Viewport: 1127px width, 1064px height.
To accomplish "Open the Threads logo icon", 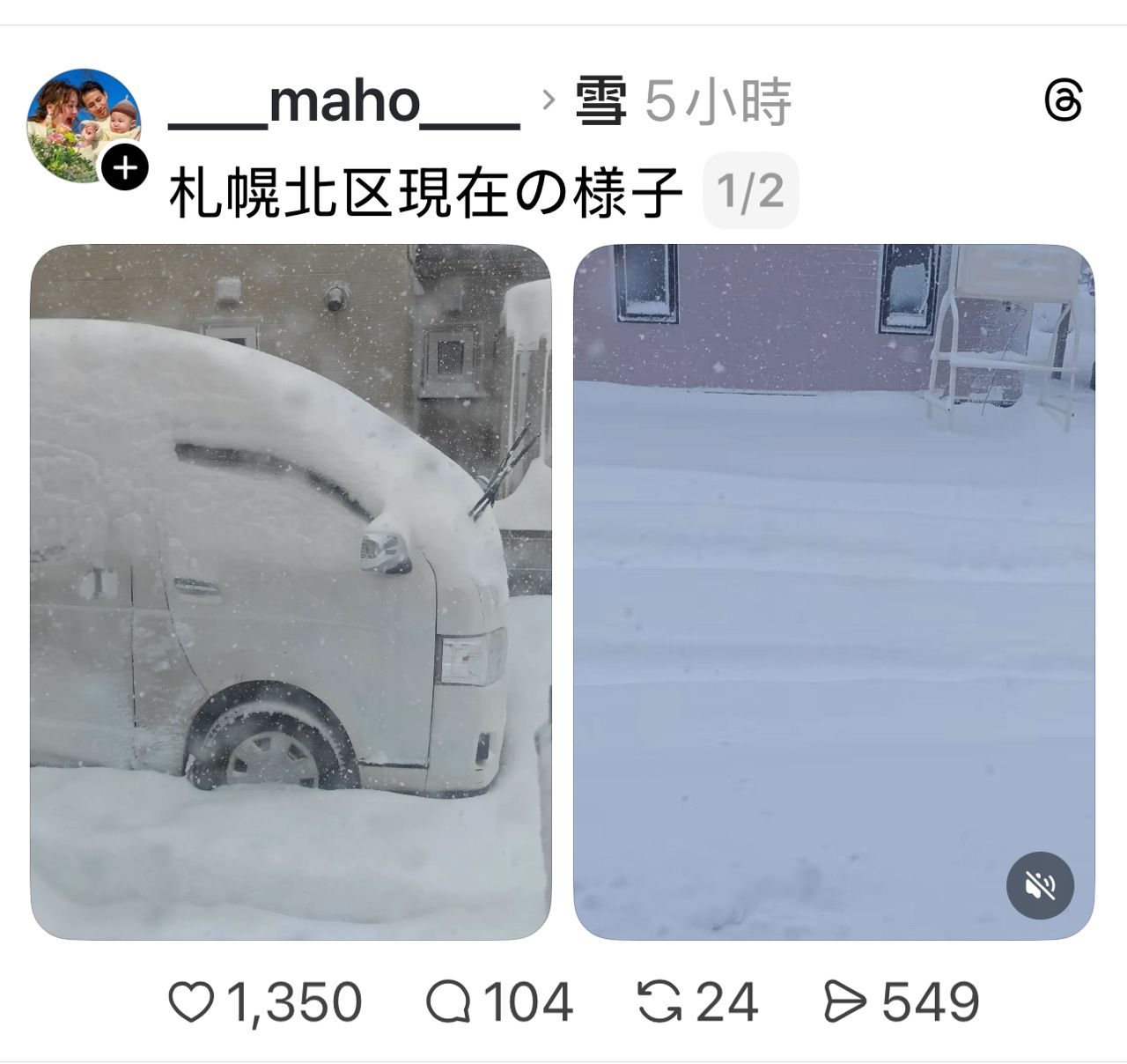I will [1063, 100].
